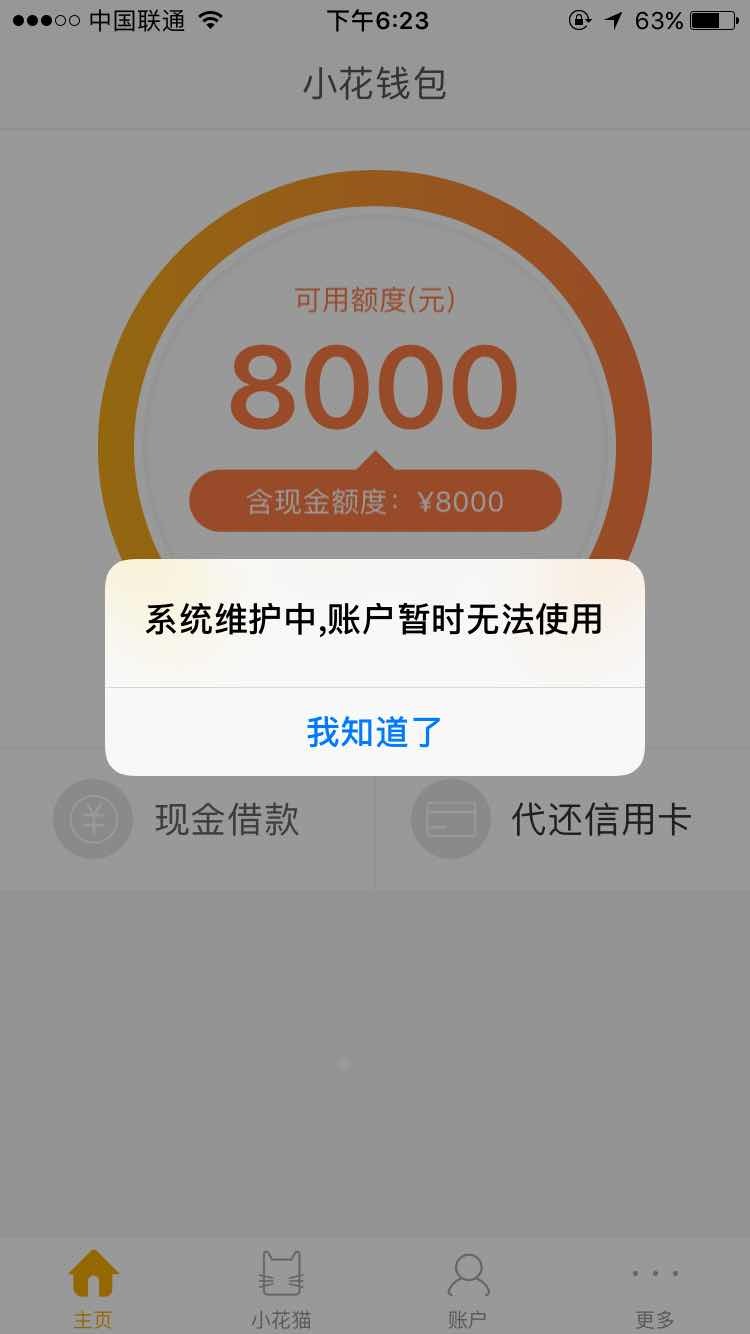Tap the cat icon labeled 小花猫

coord(280,1272)
